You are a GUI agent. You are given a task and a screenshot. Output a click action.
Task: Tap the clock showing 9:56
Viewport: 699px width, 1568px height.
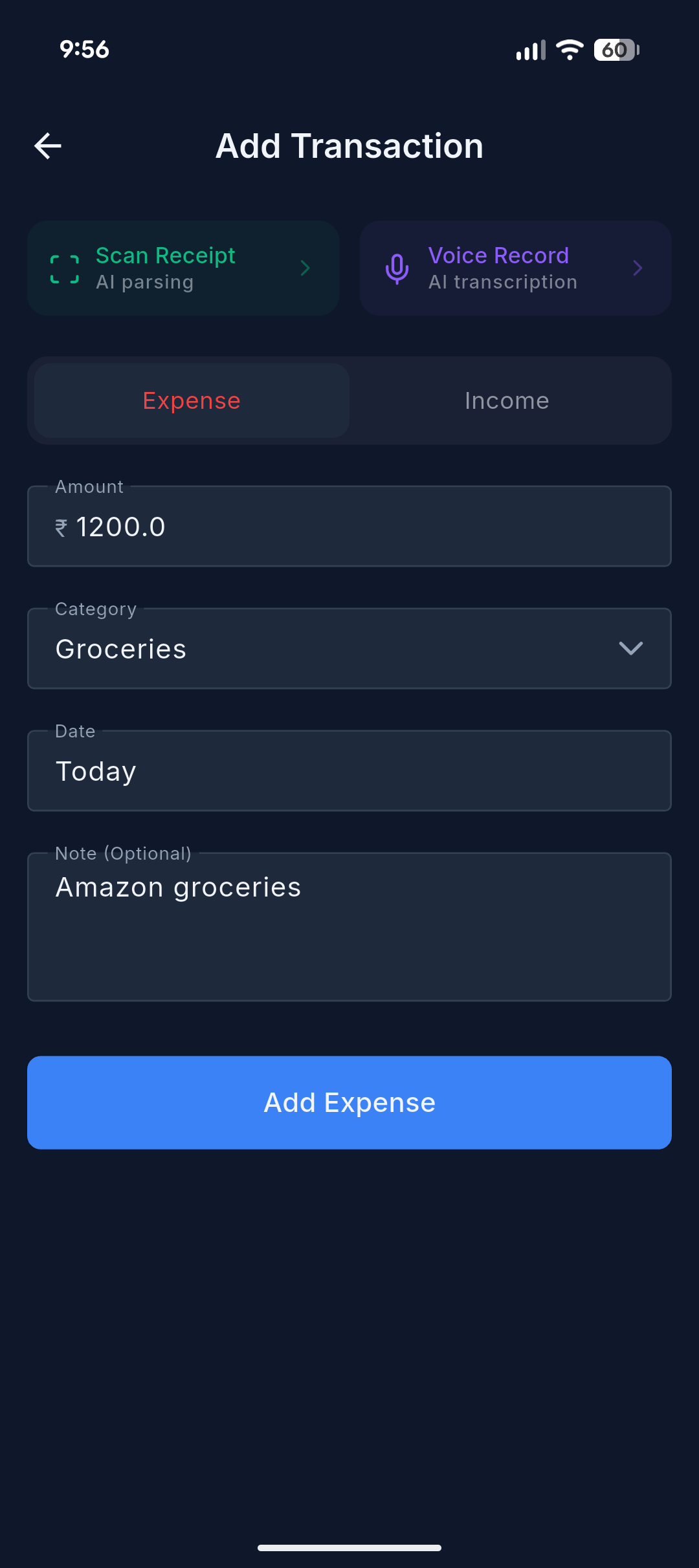84,49
